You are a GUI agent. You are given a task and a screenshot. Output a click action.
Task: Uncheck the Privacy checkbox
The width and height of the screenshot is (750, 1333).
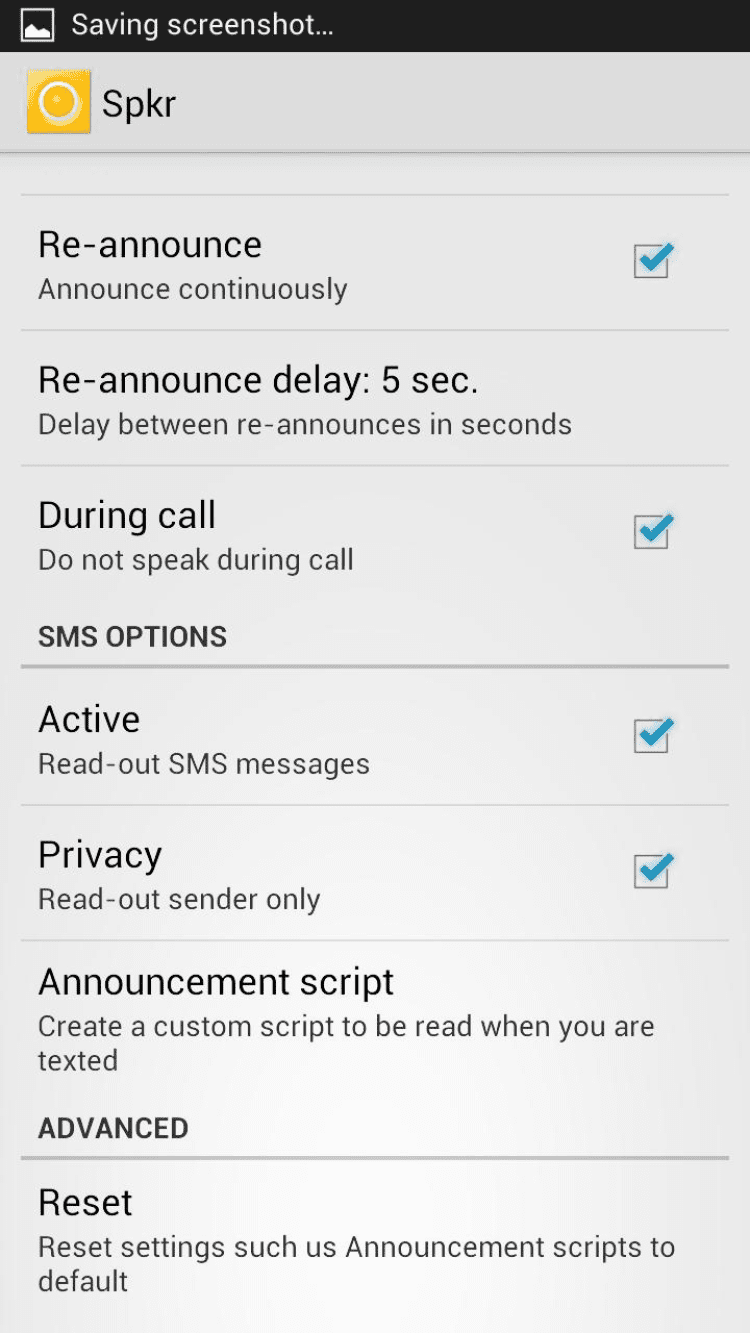[652, 872]
